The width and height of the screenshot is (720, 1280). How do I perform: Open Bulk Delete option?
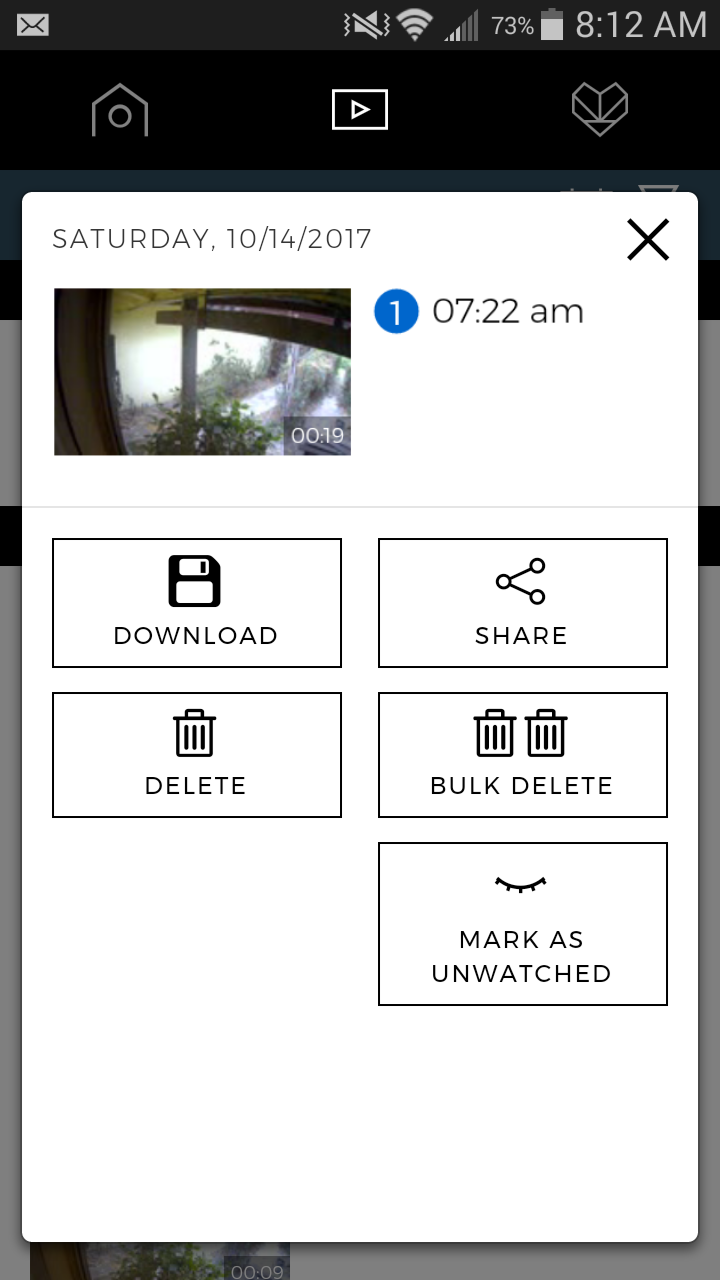[x=522, y=755]
